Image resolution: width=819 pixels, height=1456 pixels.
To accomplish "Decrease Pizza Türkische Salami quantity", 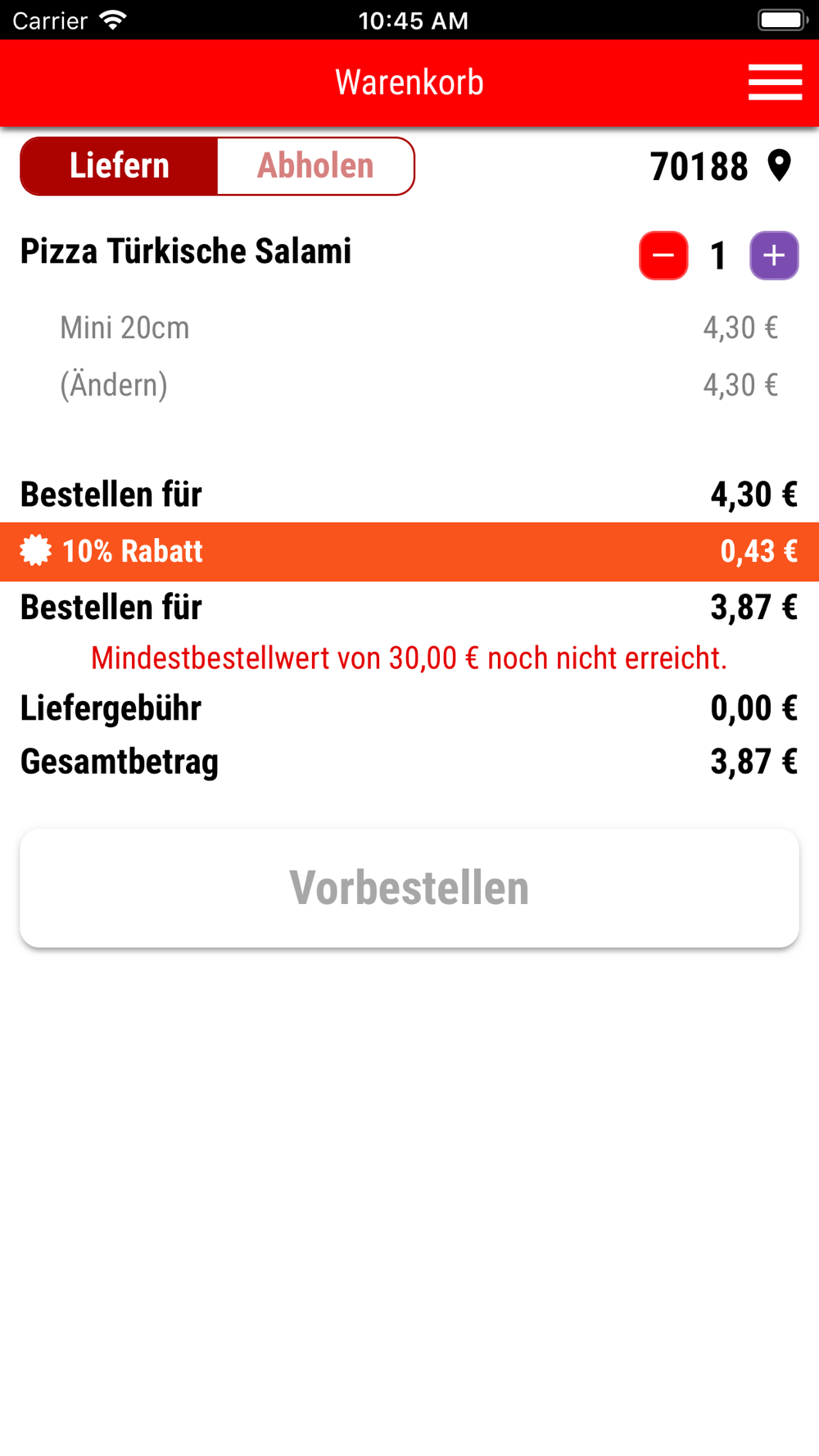I will (x=663, y=255).
